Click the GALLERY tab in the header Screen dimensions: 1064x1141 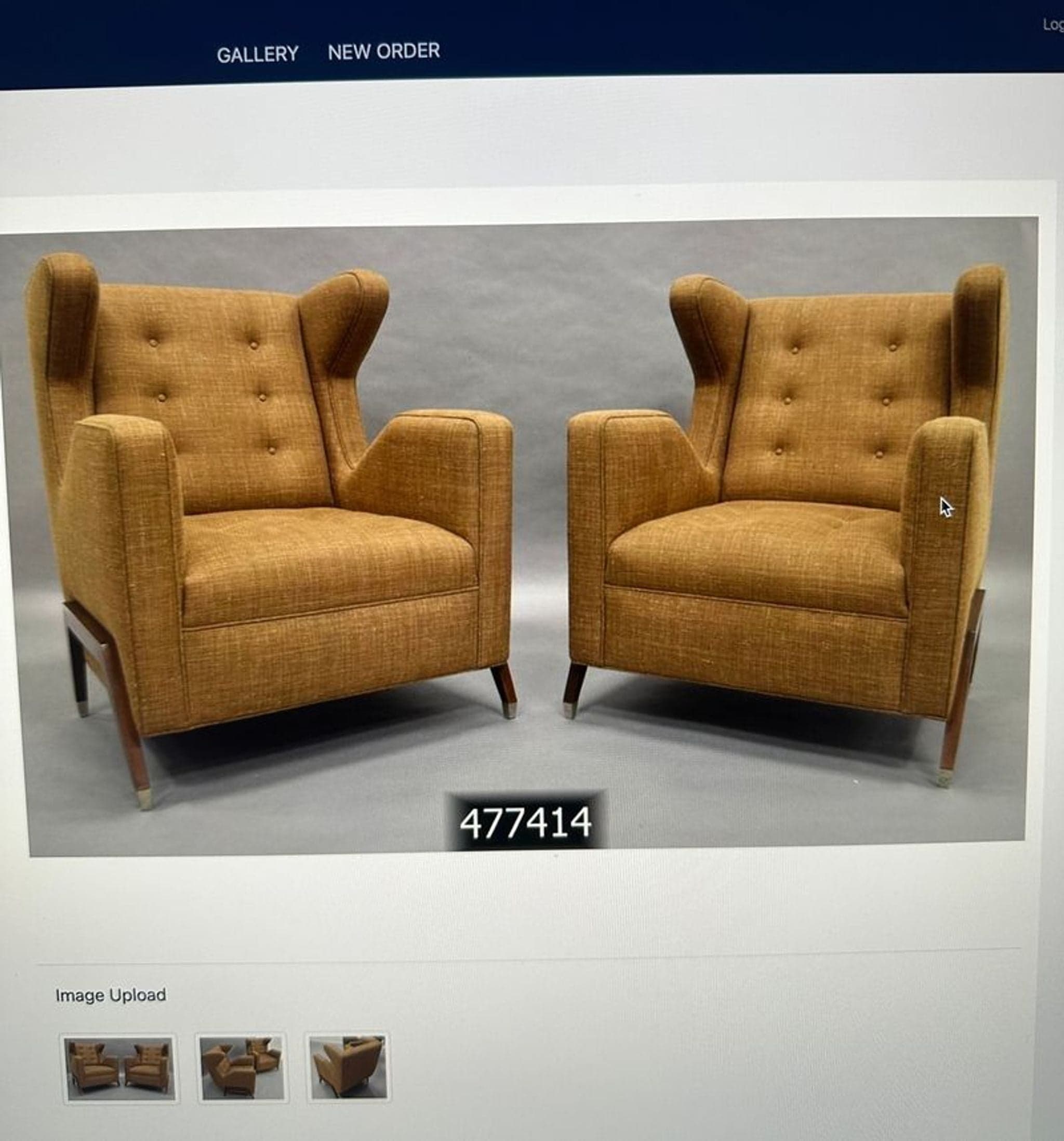point(258,51)
